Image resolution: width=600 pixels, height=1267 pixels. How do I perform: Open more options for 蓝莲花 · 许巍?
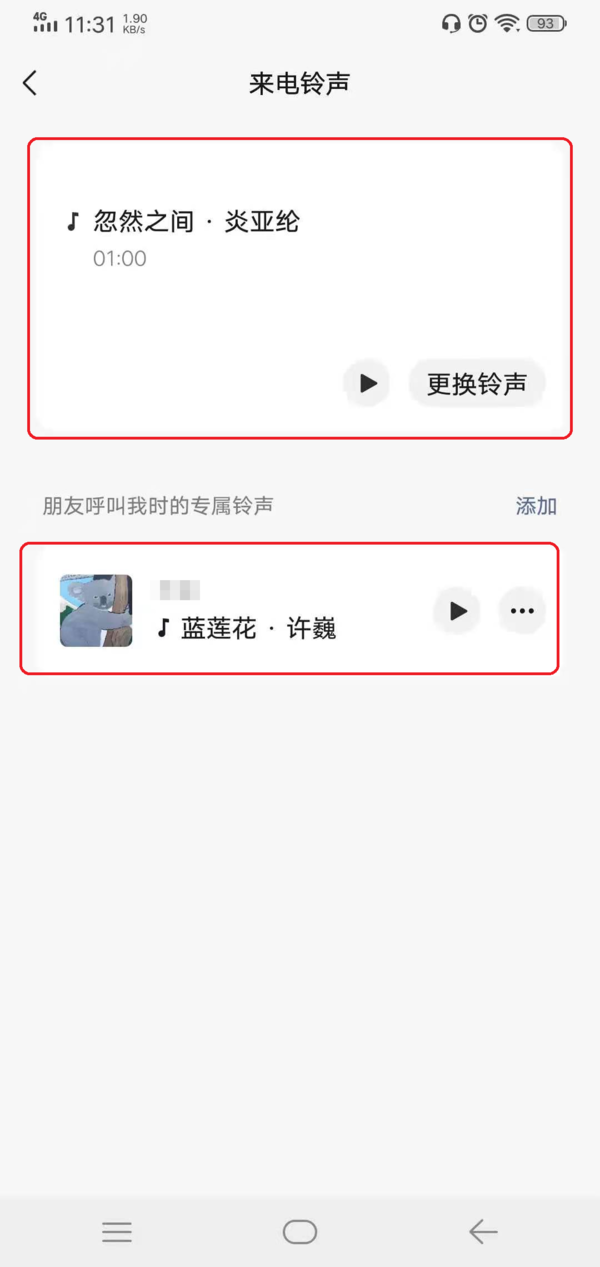pyautogui.click(x=522, y=611)
